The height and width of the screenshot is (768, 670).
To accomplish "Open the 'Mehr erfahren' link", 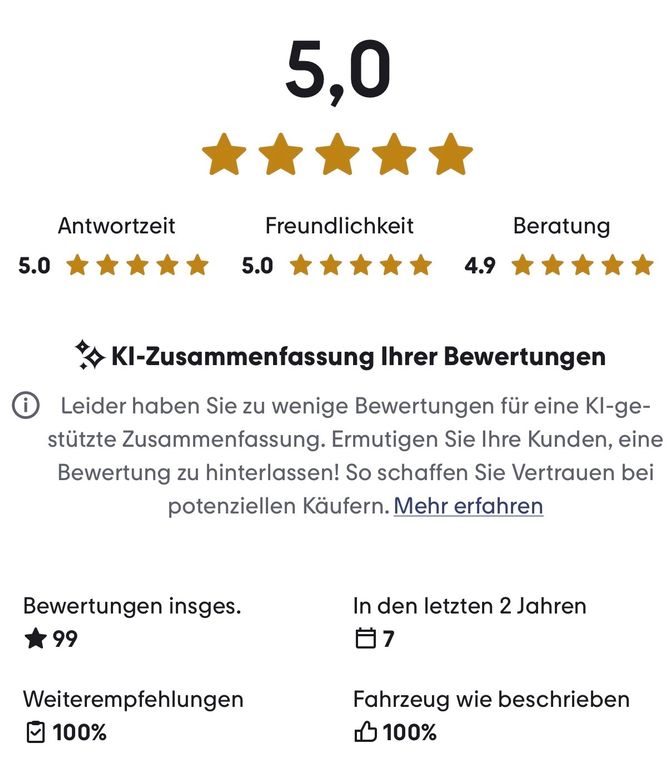I will [468, 506].
